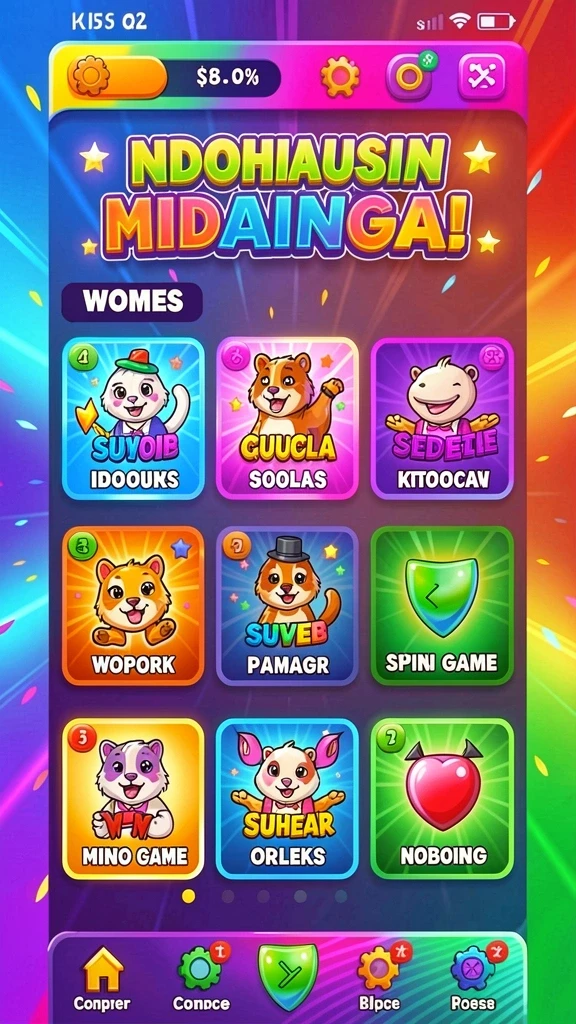Tap the green shield center button
The width and height of the screenshot is (576, 1024).
click(287, 977)
